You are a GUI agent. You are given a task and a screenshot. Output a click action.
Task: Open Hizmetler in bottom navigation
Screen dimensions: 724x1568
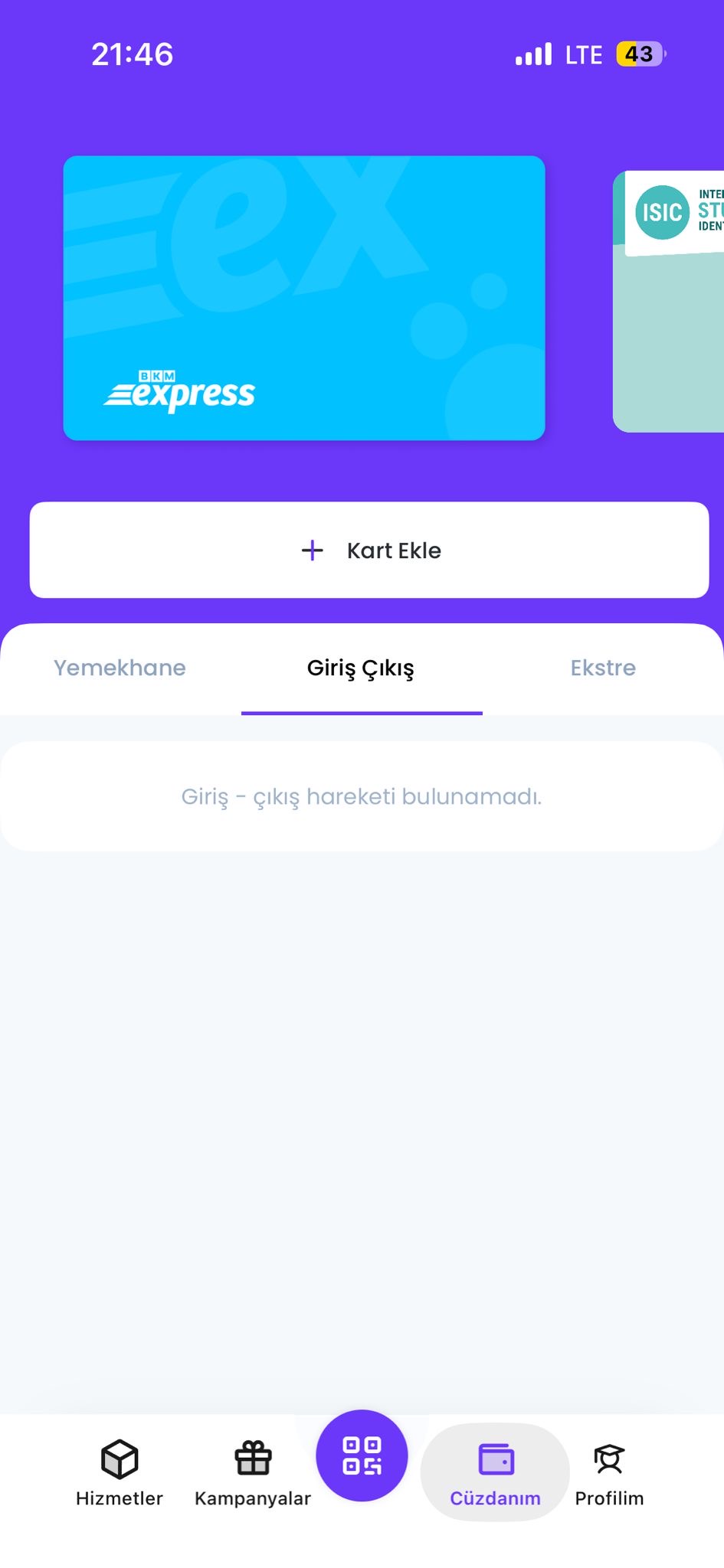coord(120,1473)
